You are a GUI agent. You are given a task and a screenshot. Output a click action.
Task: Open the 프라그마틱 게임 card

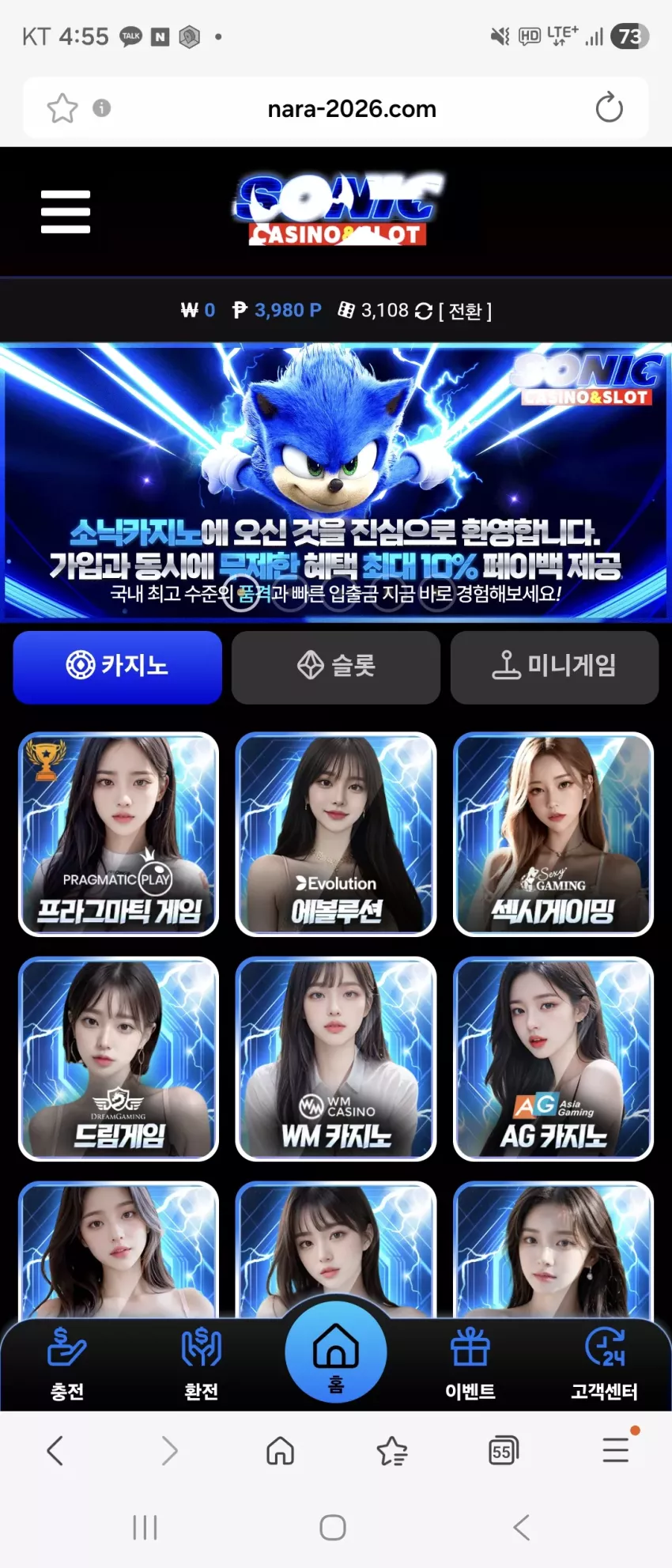tap(119, 834)
